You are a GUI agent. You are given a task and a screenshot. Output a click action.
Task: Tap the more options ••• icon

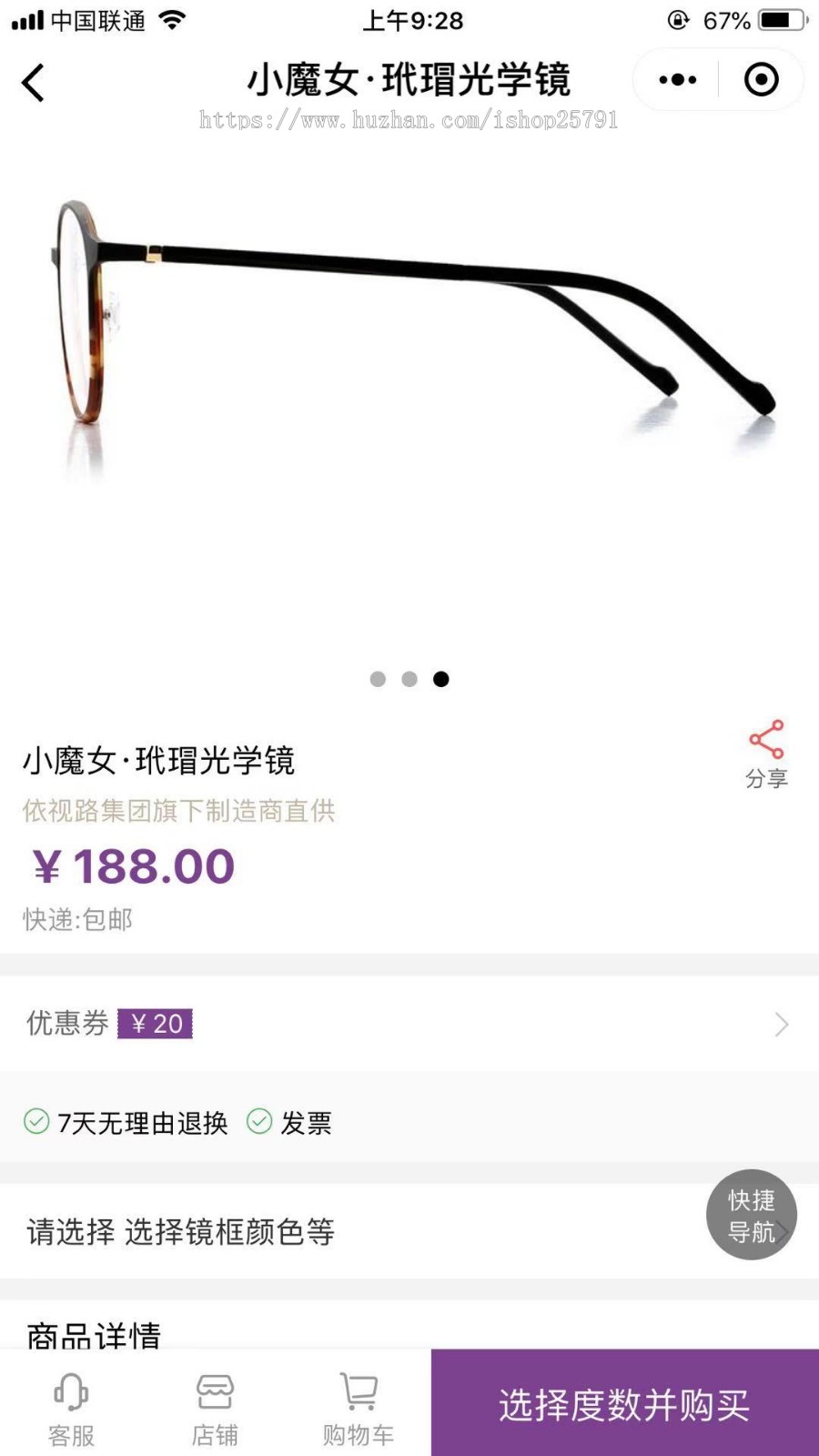pyautogui.click(x=674, y=80)
